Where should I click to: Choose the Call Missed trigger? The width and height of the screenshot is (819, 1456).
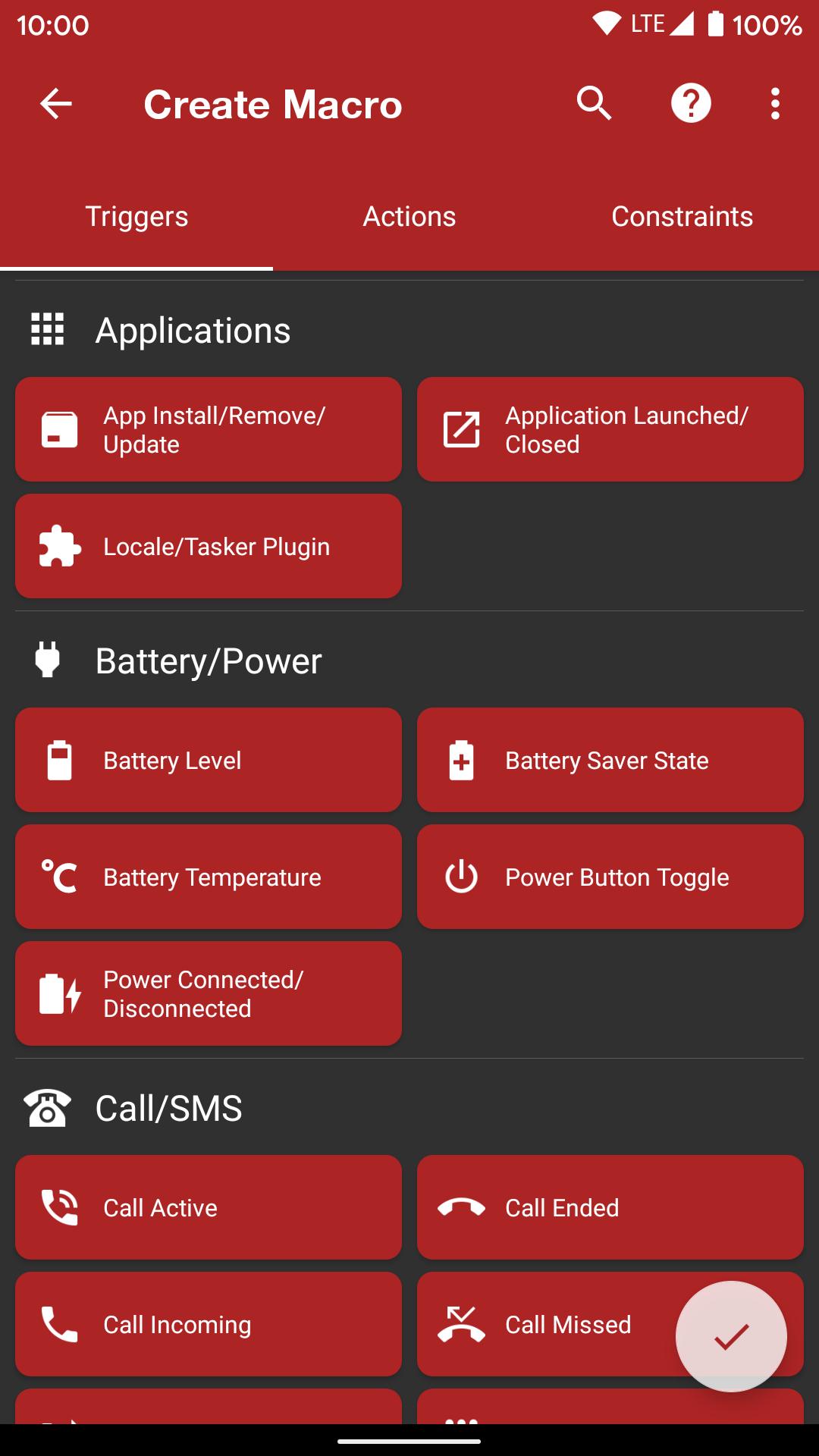(546, 1324)
